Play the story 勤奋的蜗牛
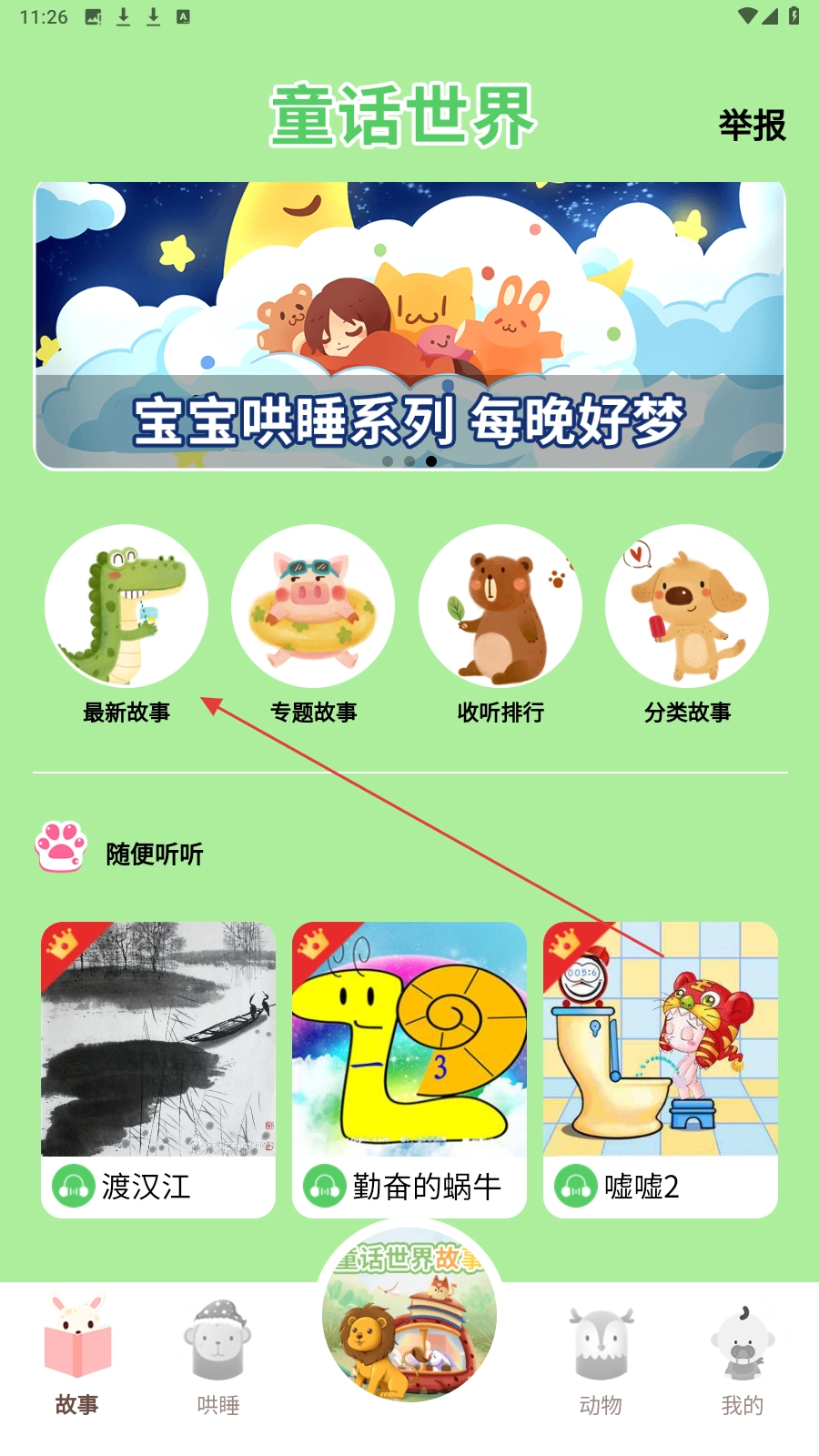The height and width of the screenshot is (1456, 819). (x=409, y=1069)
